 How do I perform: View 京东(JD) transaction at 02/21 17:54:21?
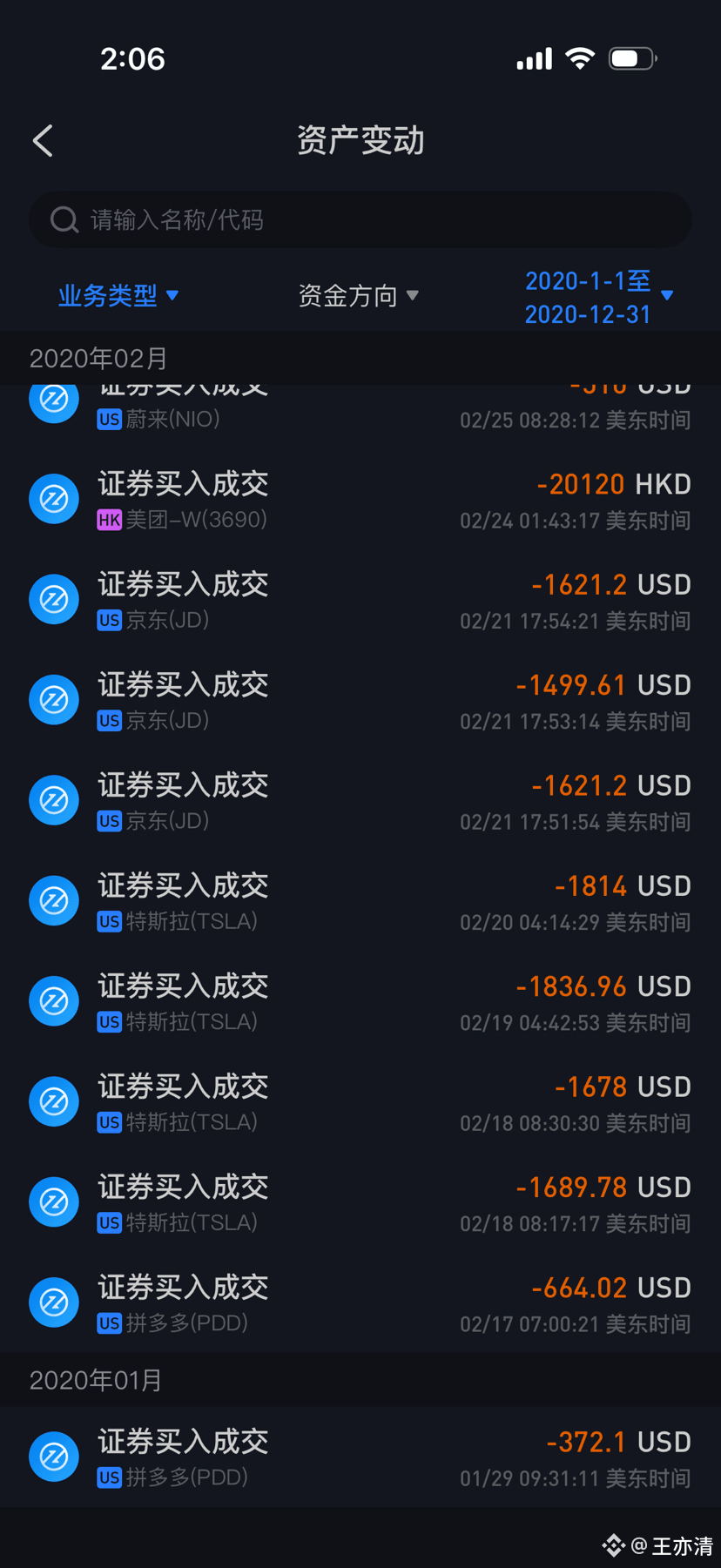(360, 600)
